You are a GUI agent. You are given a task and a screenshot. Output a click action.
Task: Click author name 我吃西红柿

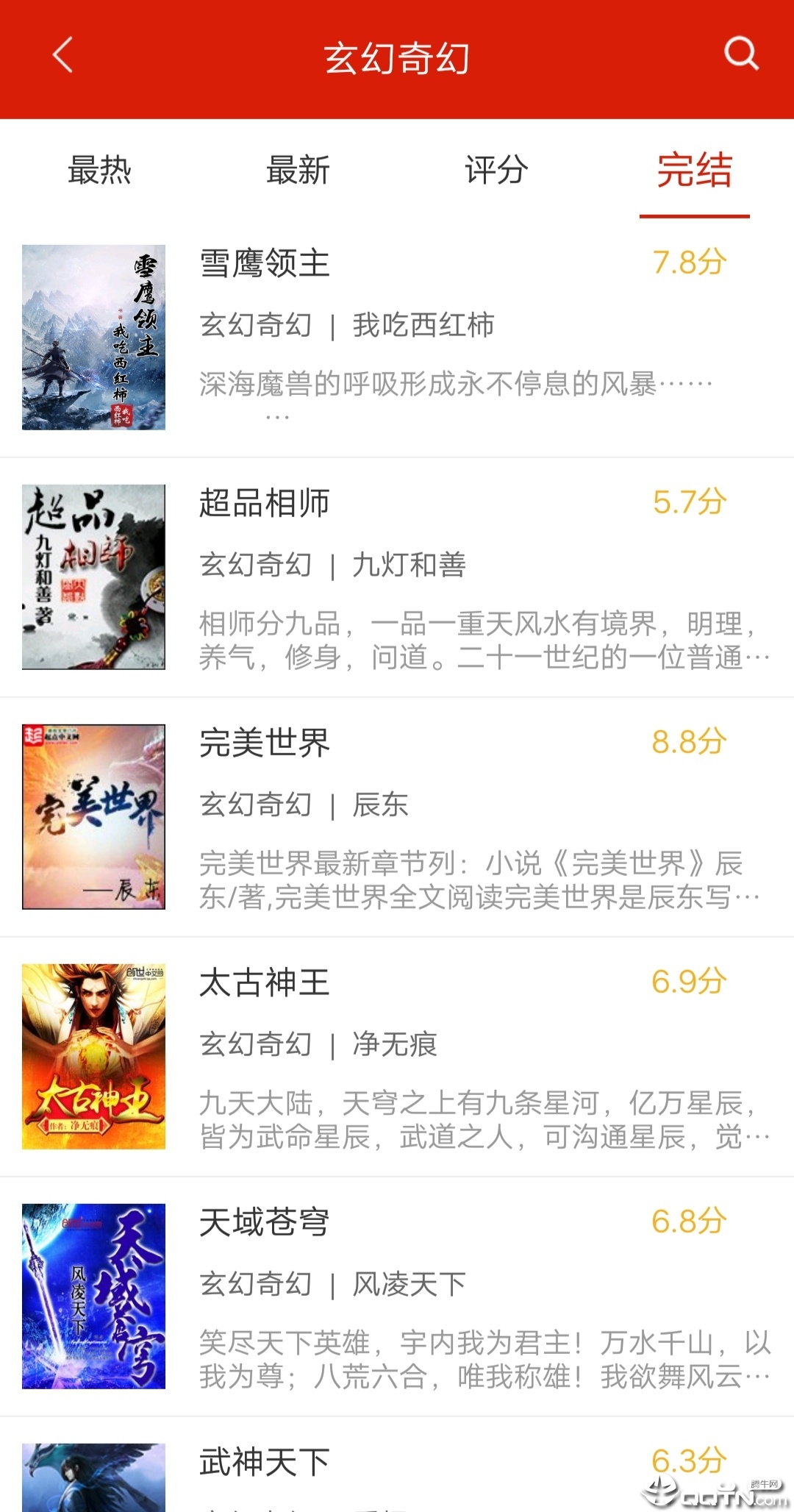click(425, 326)
